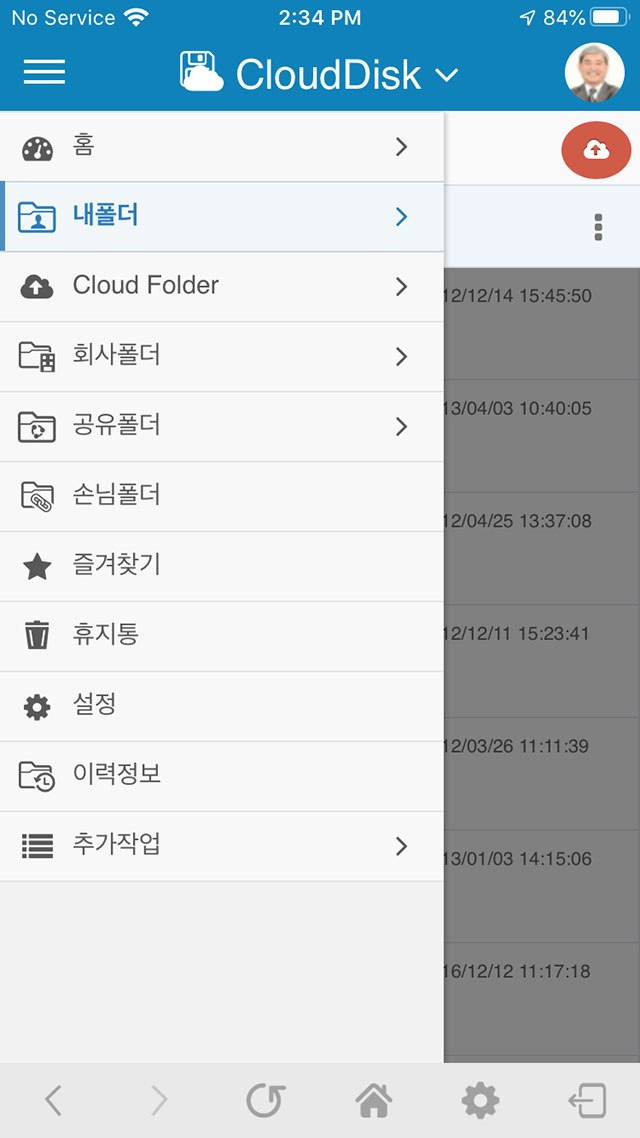Open 공유폴더
The image size is (640, 1138).
[221, 426]
